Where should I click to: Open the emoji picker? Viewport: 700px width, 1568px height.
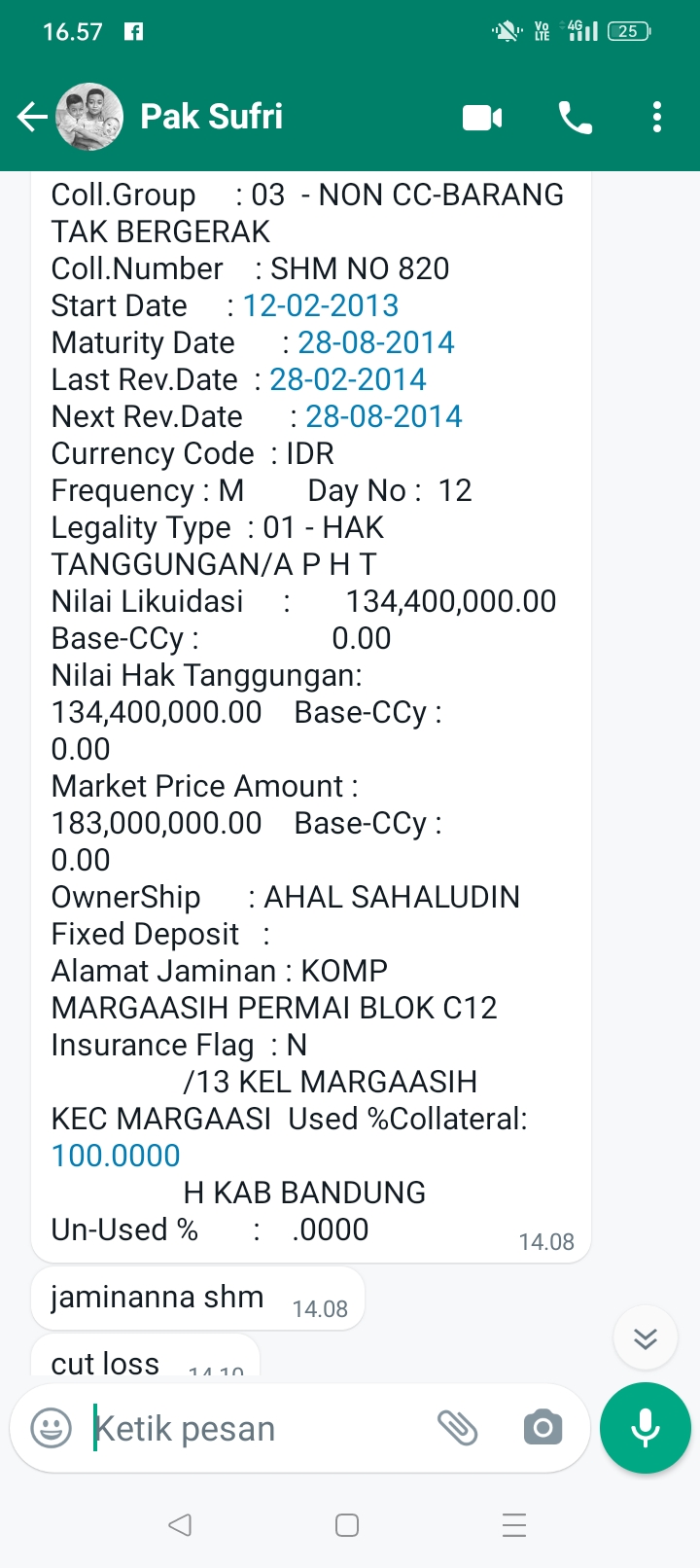click(x=52, y=1428)
